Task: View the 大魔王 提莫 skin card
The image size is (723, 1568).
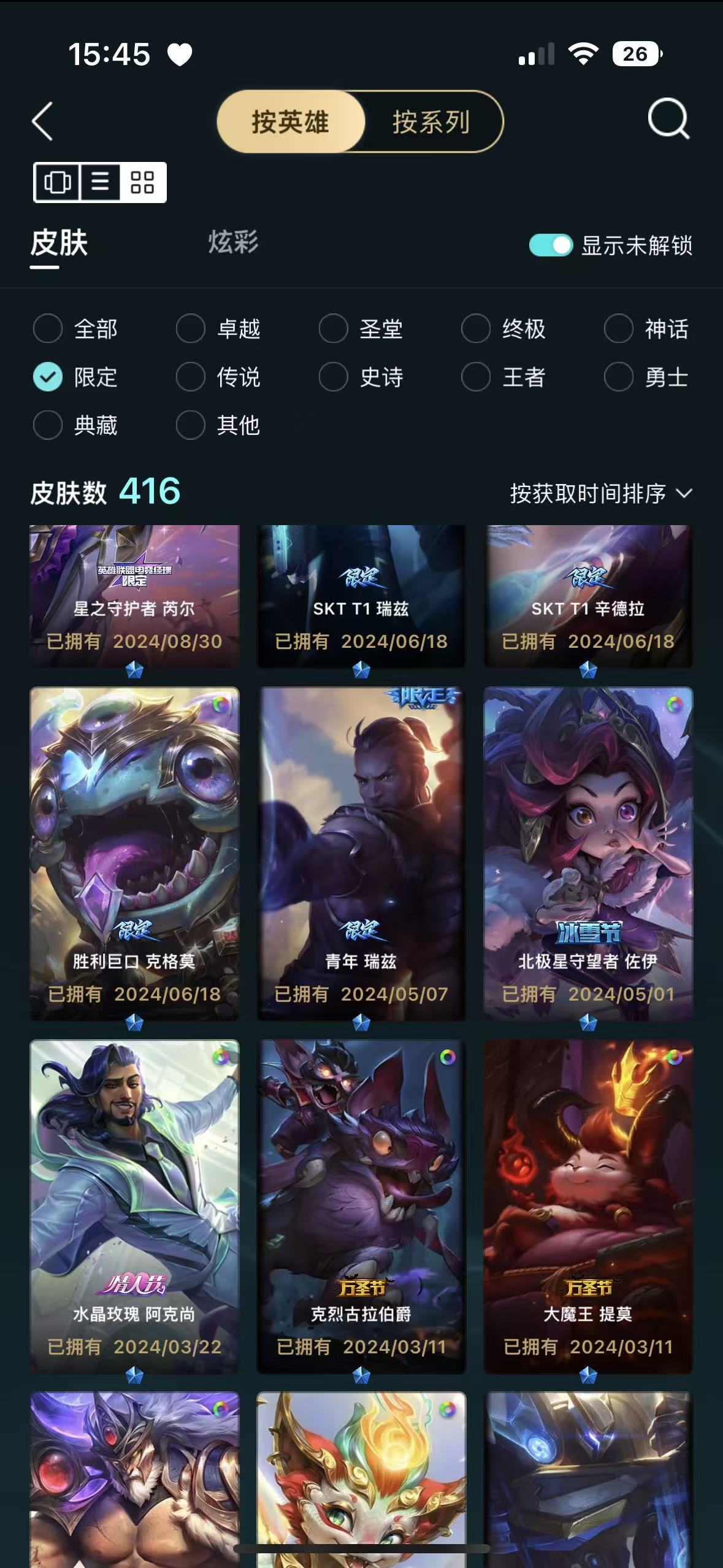Action: coord(588,1205)
